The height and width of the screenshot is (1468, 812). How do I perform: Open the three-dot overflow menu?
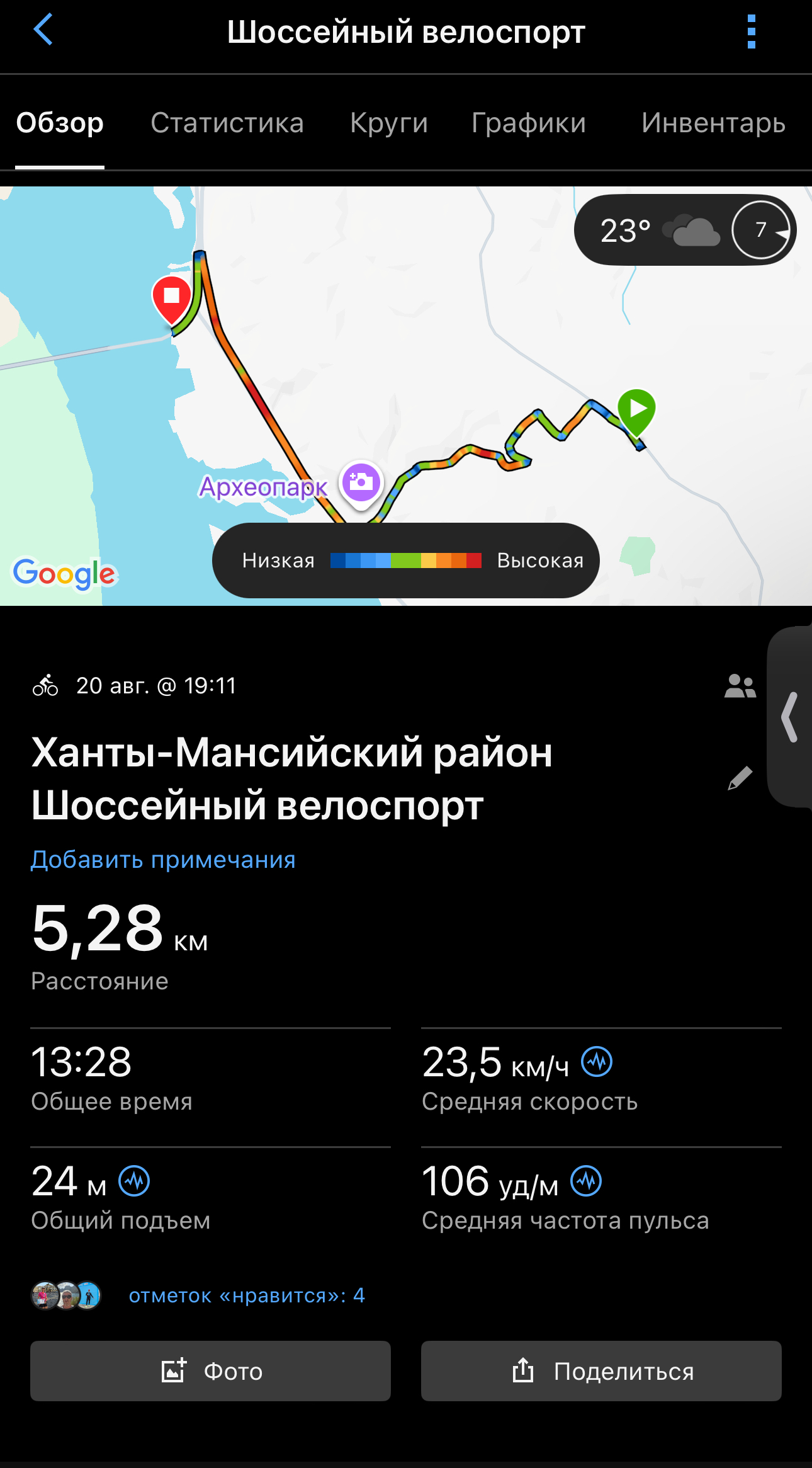pos(751,31)
